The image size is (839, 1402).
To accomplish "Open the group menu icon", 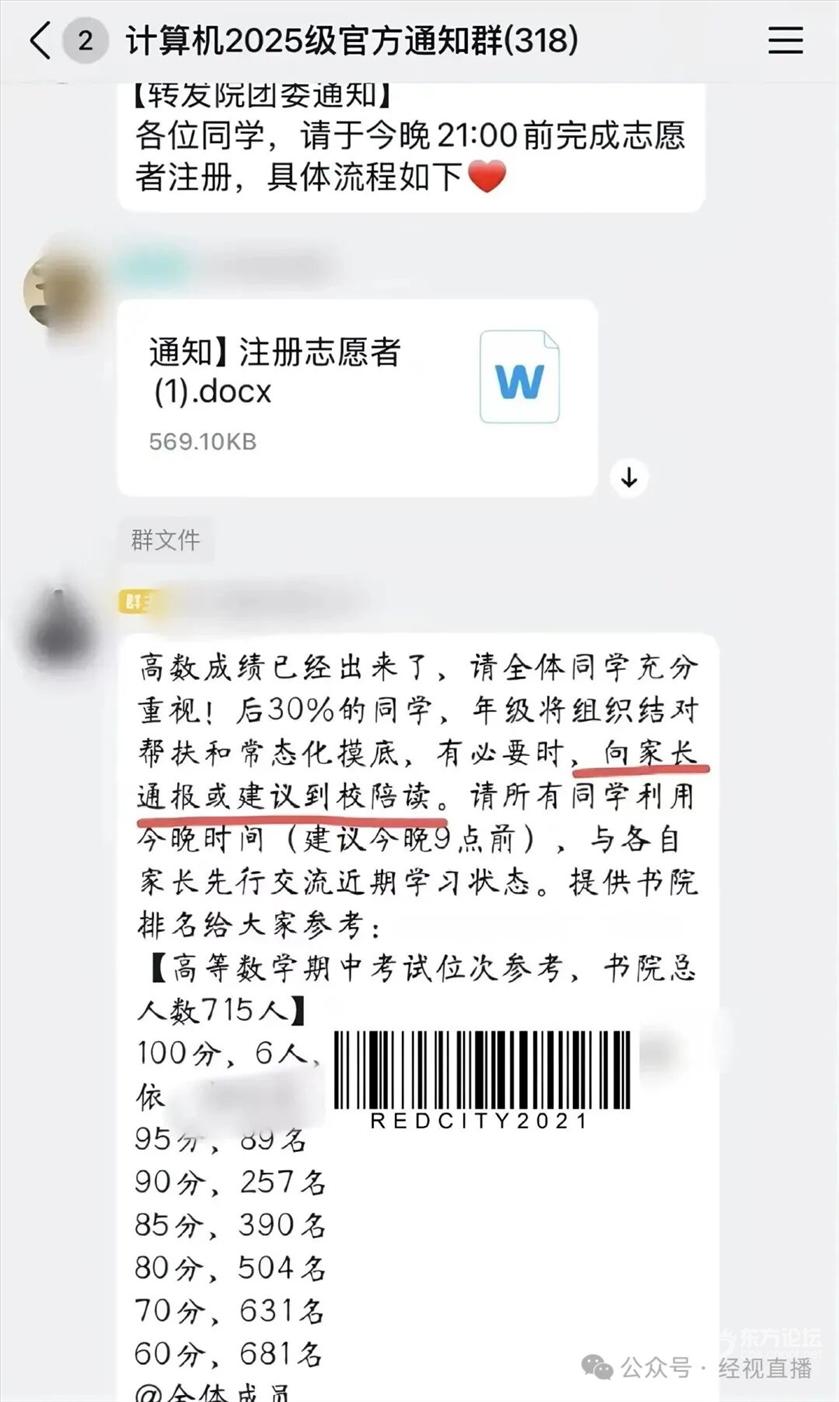I will (785, 40).
